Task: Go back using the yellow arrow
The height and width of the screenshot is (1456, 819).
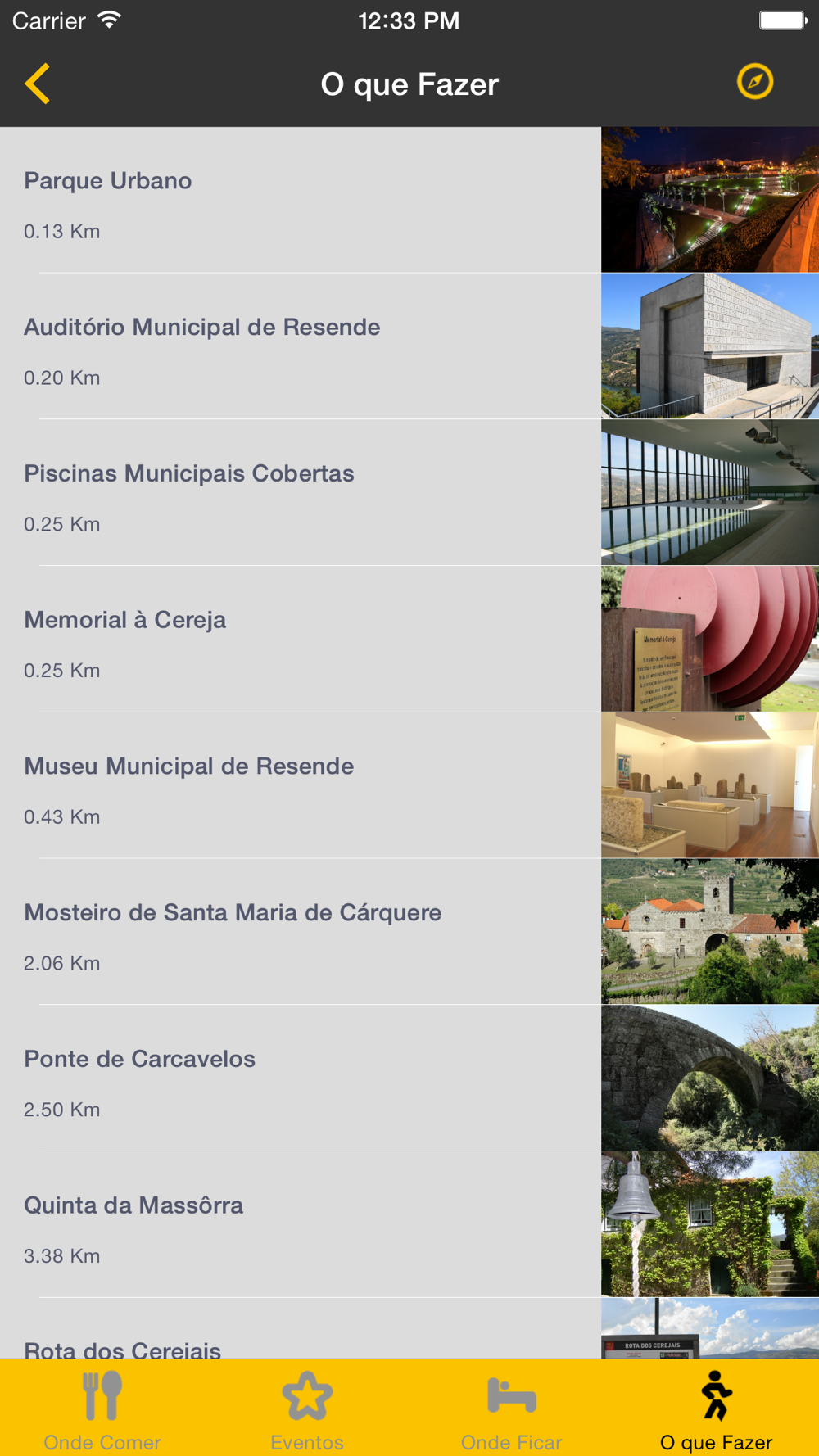Action: 38,84
